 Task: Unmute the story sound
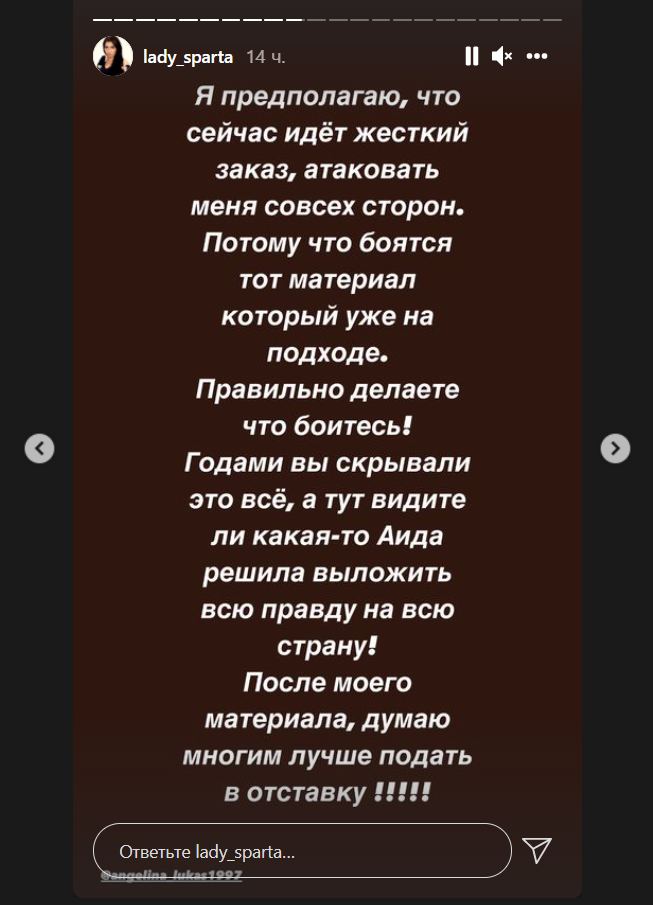[x=502, y=57]
